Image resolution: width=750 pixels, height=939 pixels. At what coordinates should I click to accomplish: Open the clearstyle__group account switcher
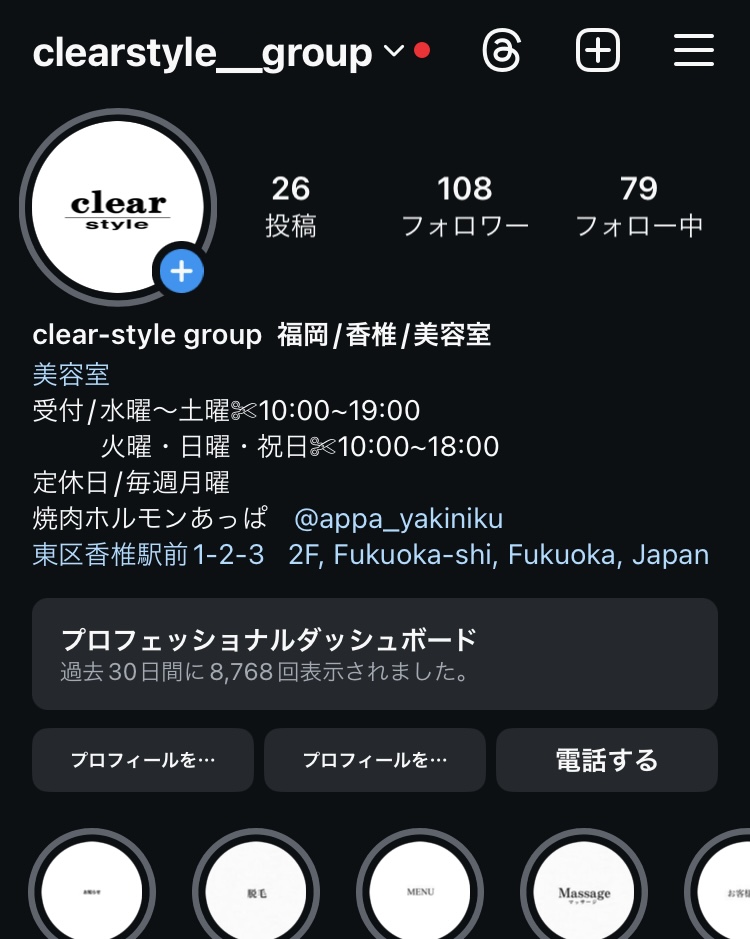point(217,52)
